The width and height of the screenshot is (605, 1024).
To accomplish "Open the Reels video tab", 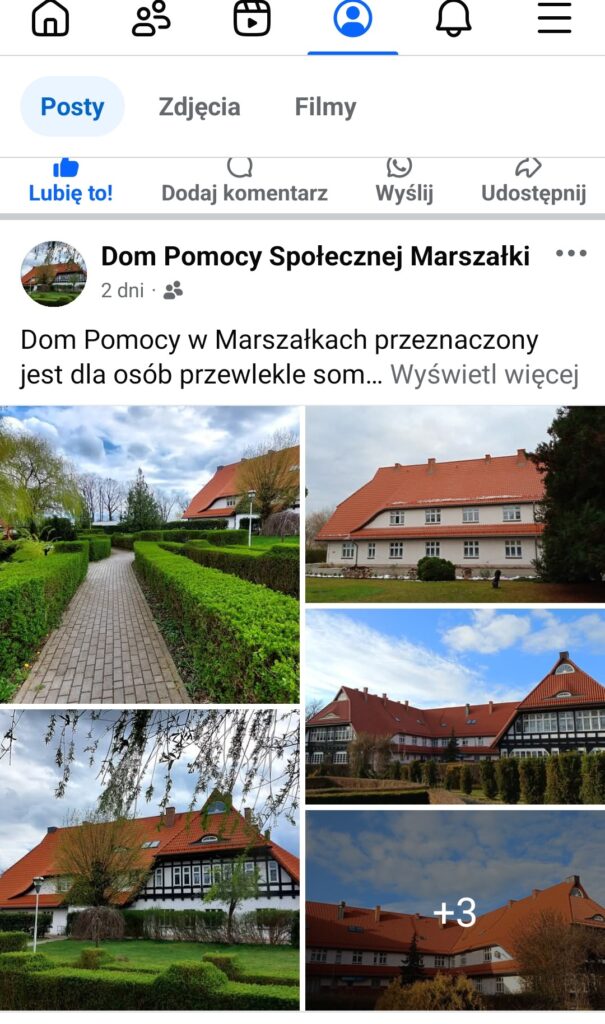I will pos(252,18).
